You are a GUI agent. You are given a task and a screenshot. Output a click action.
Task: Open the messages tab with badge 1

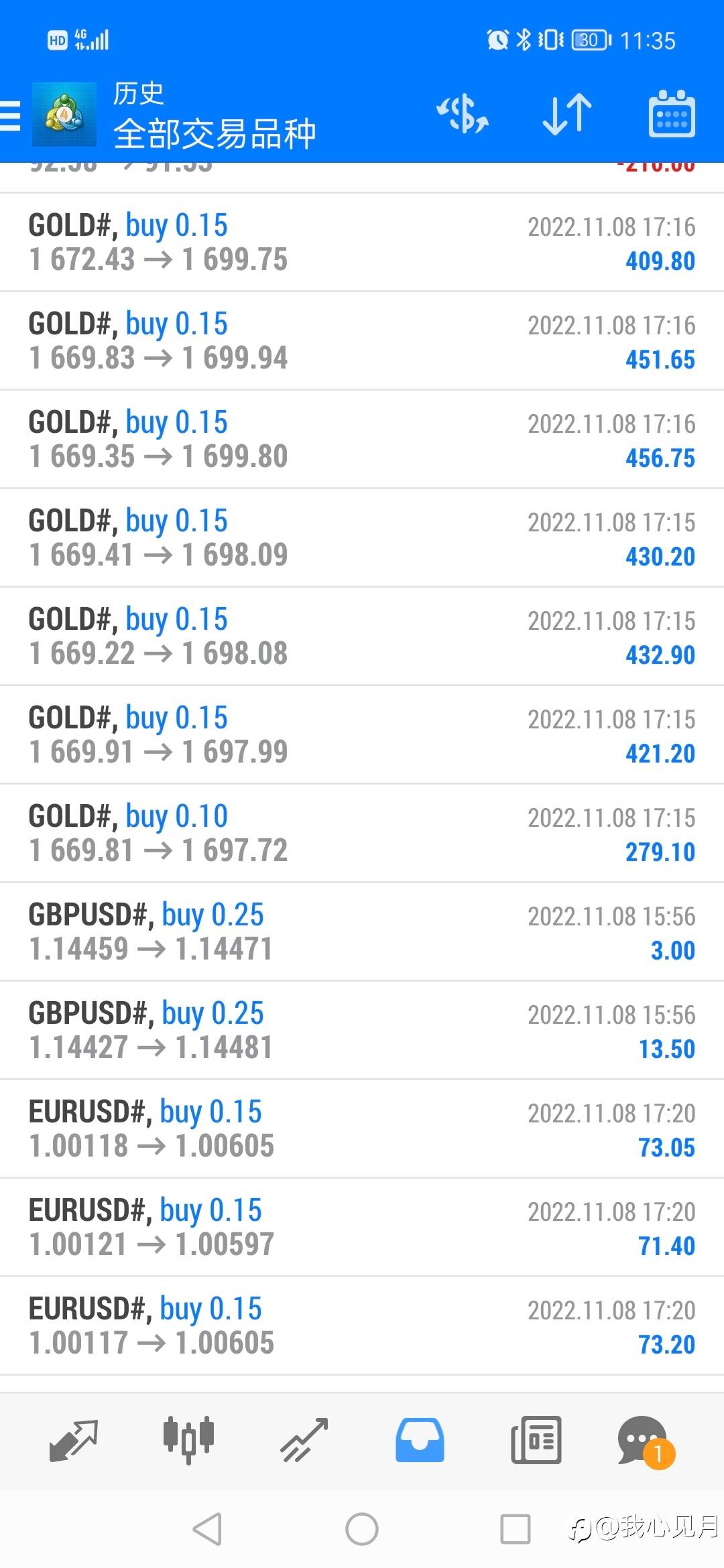point(646,1442)
